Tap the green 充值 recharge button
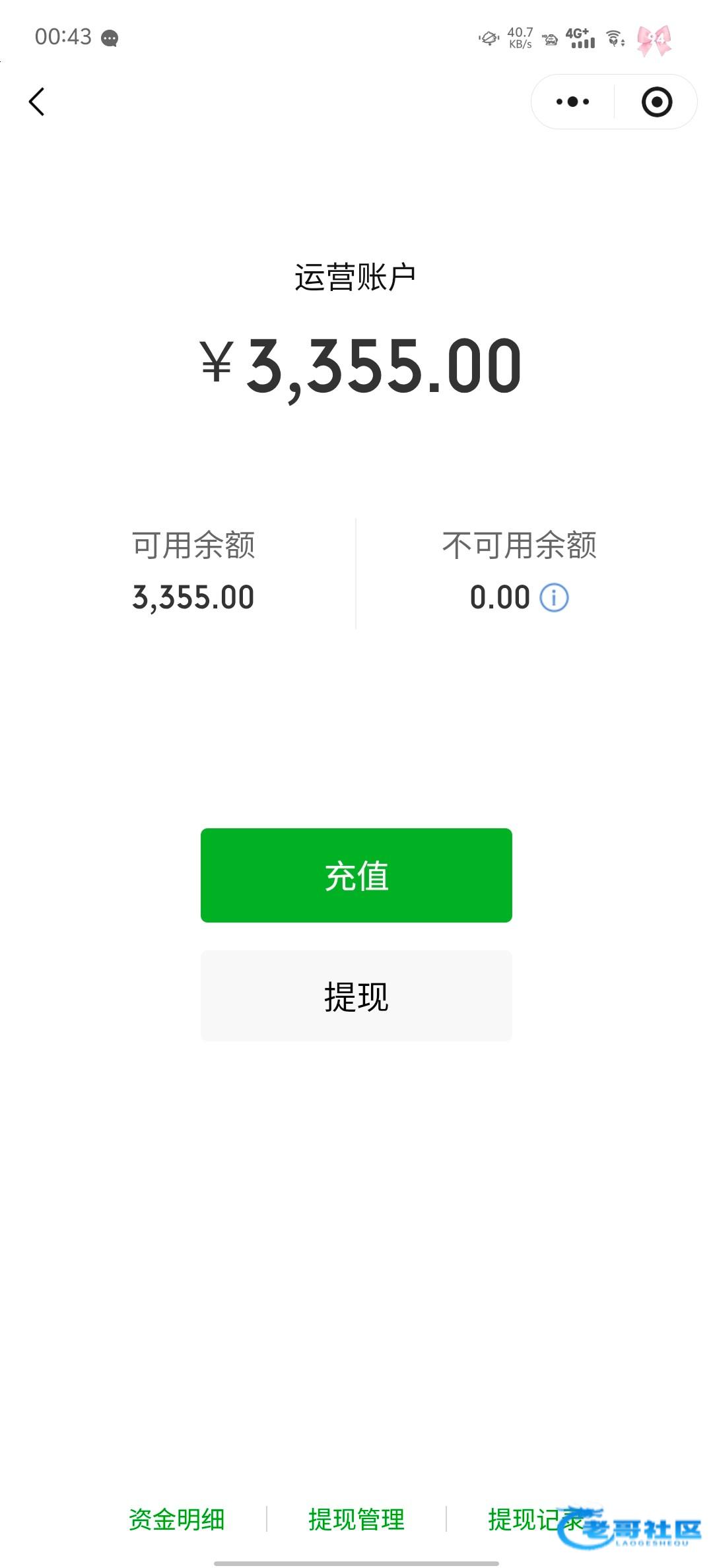 click(x=356, y=875)
